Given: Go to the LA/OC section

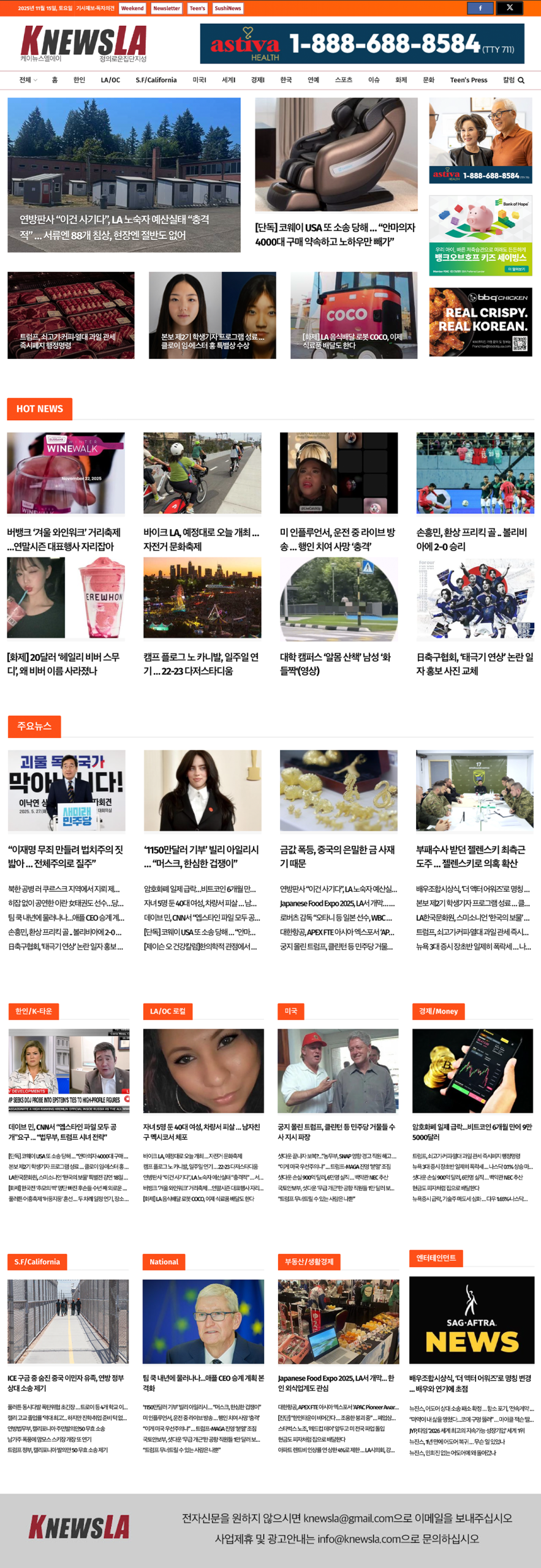Looking at the screenshot, I should coord(110,80).
